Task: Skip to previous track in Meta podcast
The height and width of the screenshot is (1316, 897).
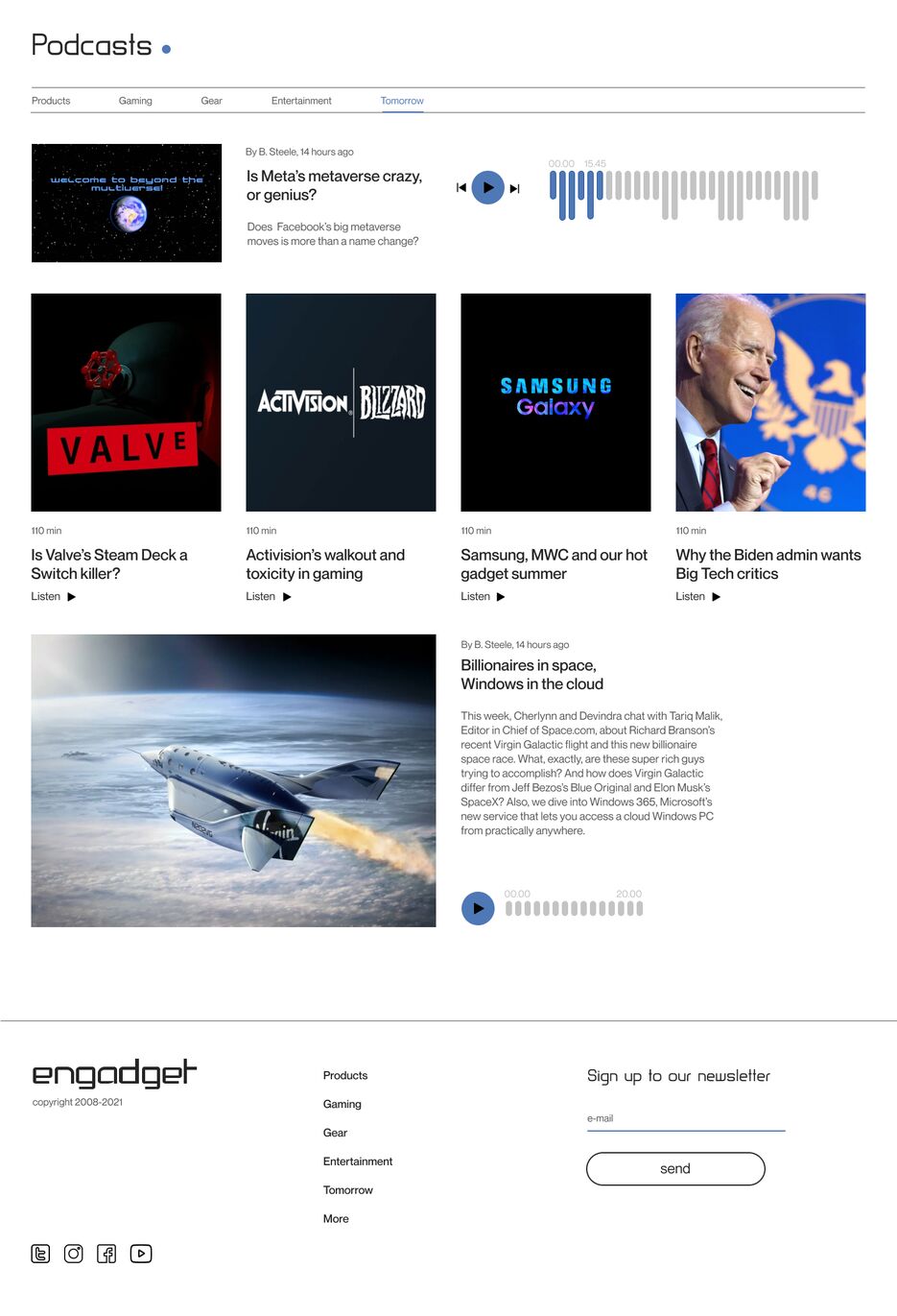Action: (461, 188)
